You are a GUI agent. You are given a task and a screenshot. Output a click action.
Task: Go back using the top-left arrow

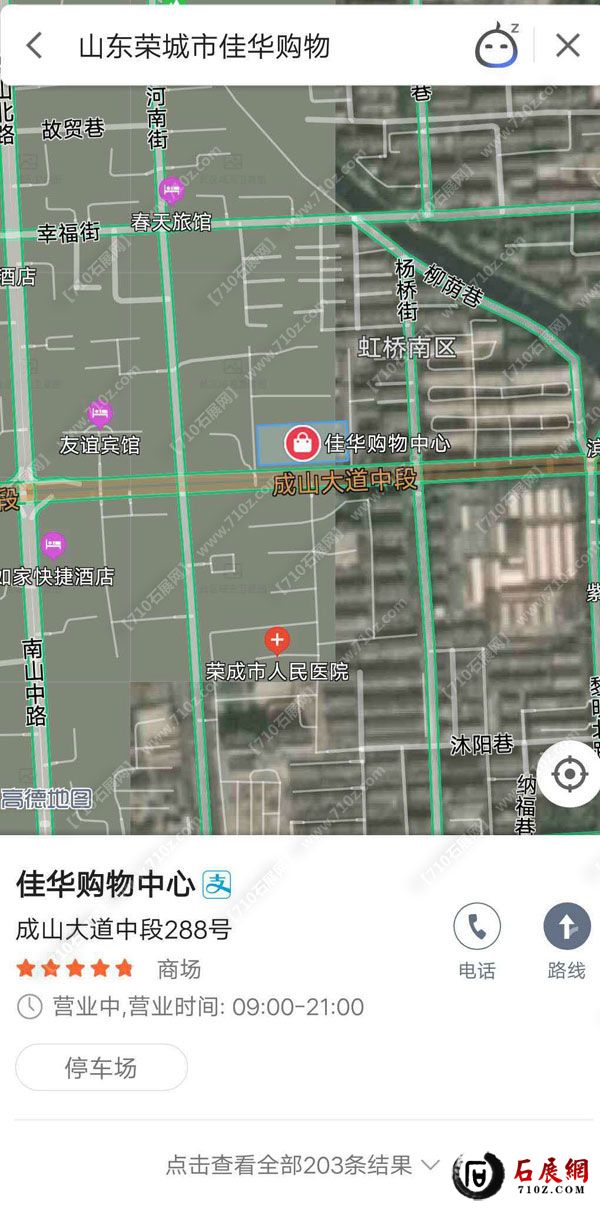pos(34,46)
